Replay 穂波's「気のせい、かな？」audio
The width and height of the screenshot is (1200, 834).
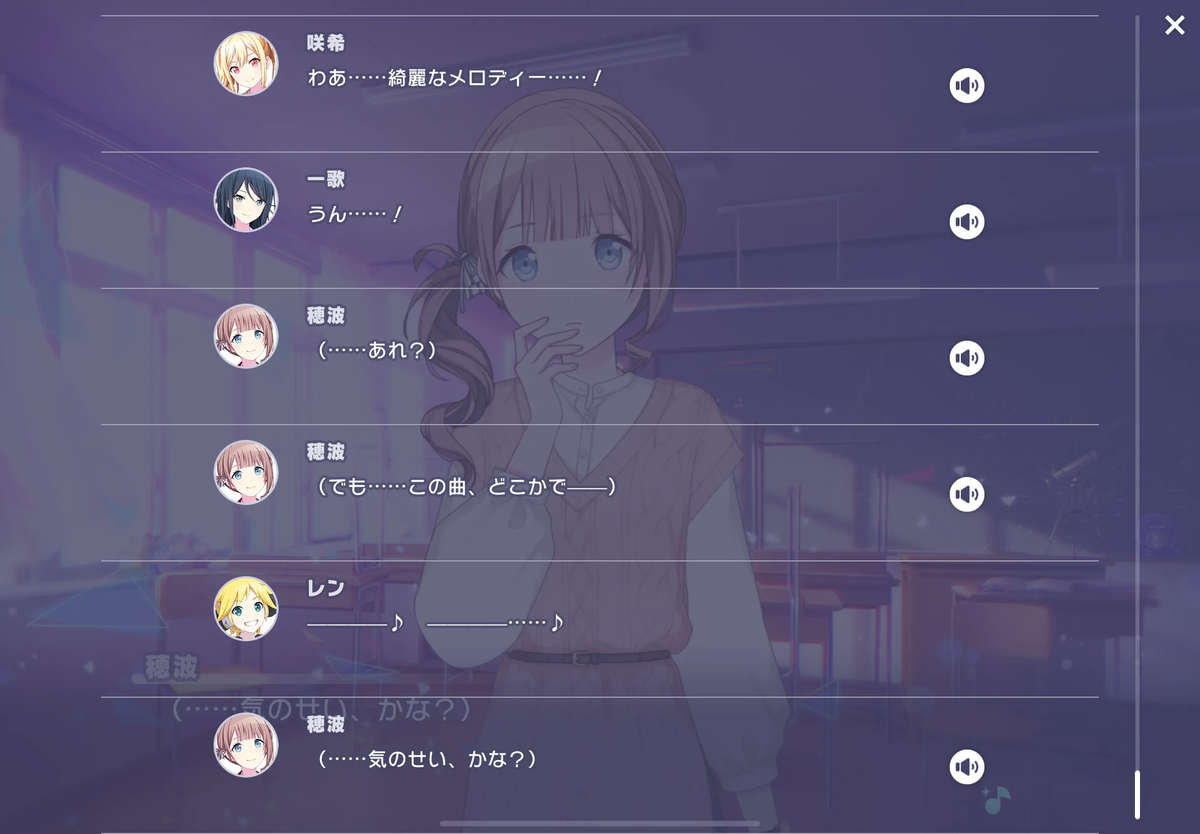(x=966, y=767)
